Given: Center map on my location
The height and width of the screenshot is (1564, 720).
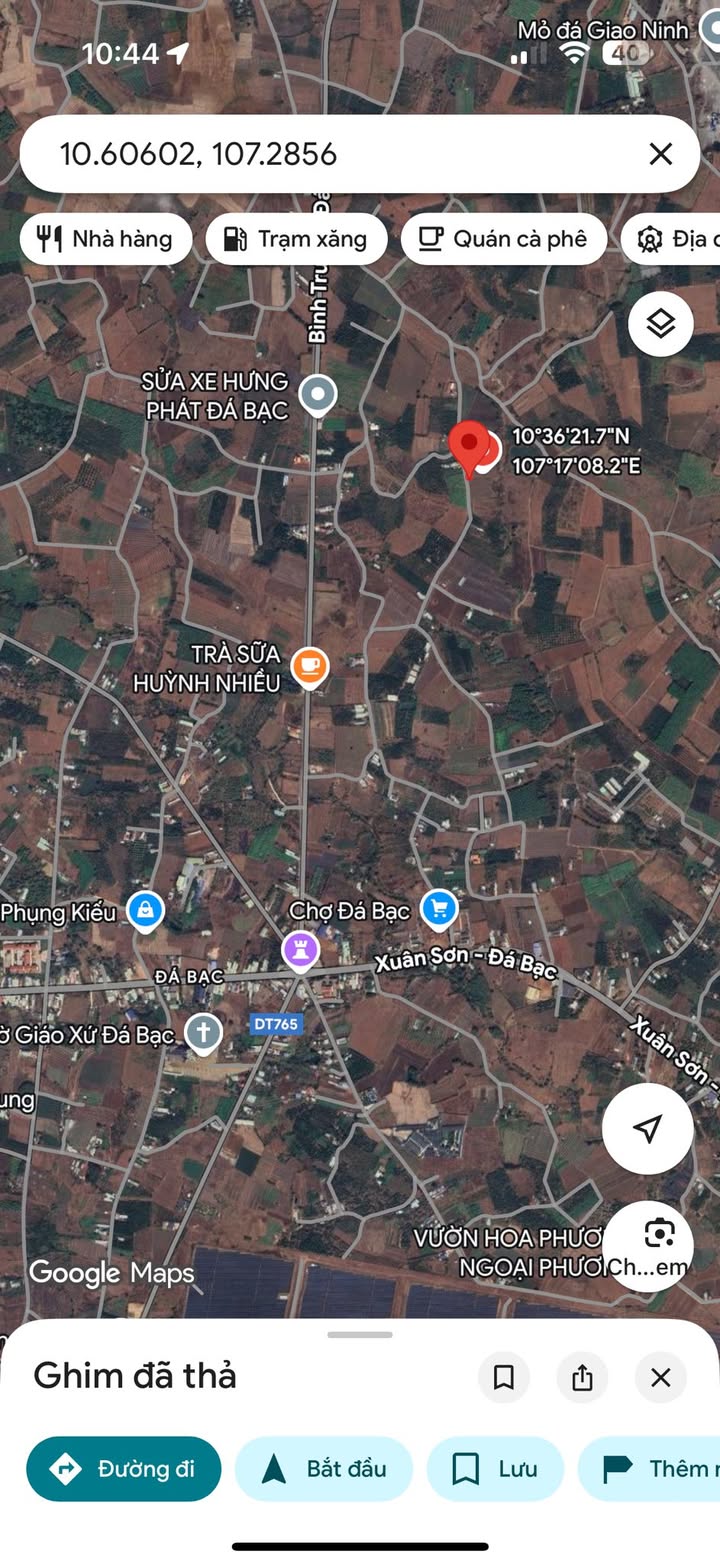Looking at the screenshot, I should click(x=647, y=1129).
